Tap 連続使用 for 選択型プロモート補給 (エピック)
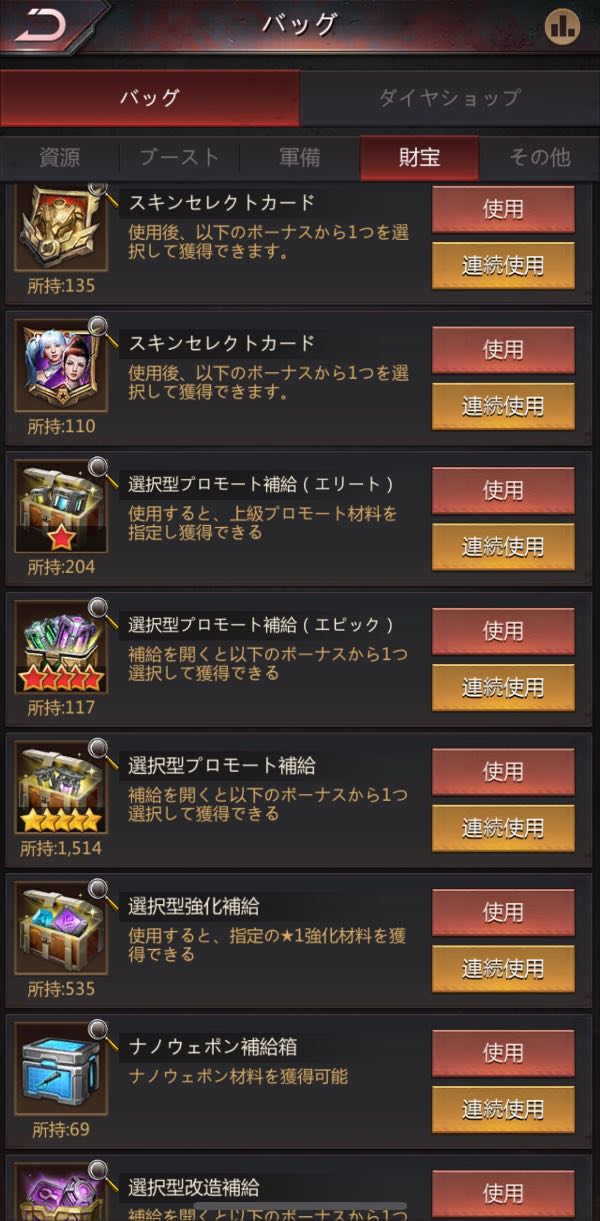 pos(503,687)
